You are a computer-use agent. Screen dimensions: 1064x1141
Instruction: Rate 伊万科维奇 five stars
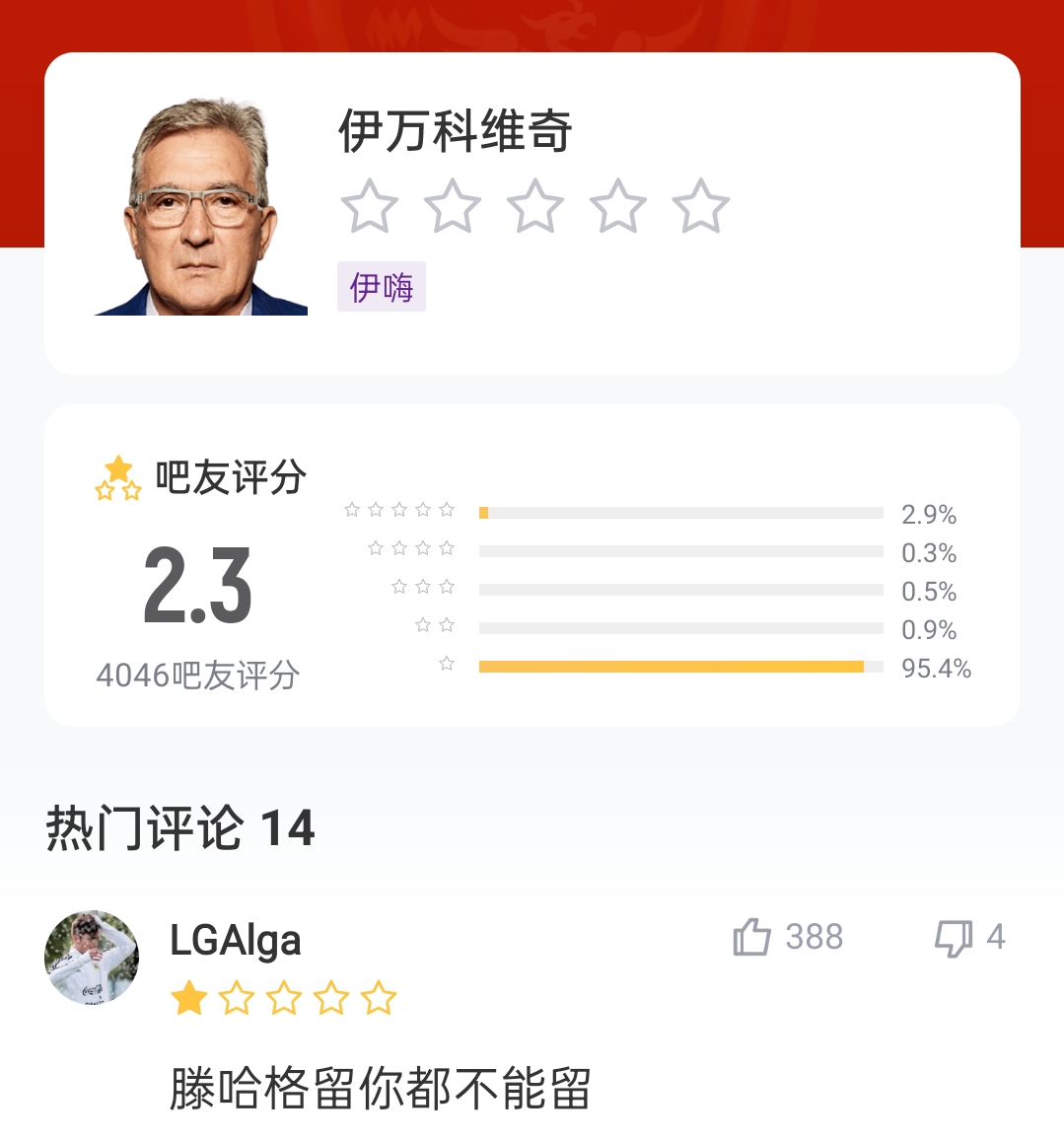tap(701, 206)
